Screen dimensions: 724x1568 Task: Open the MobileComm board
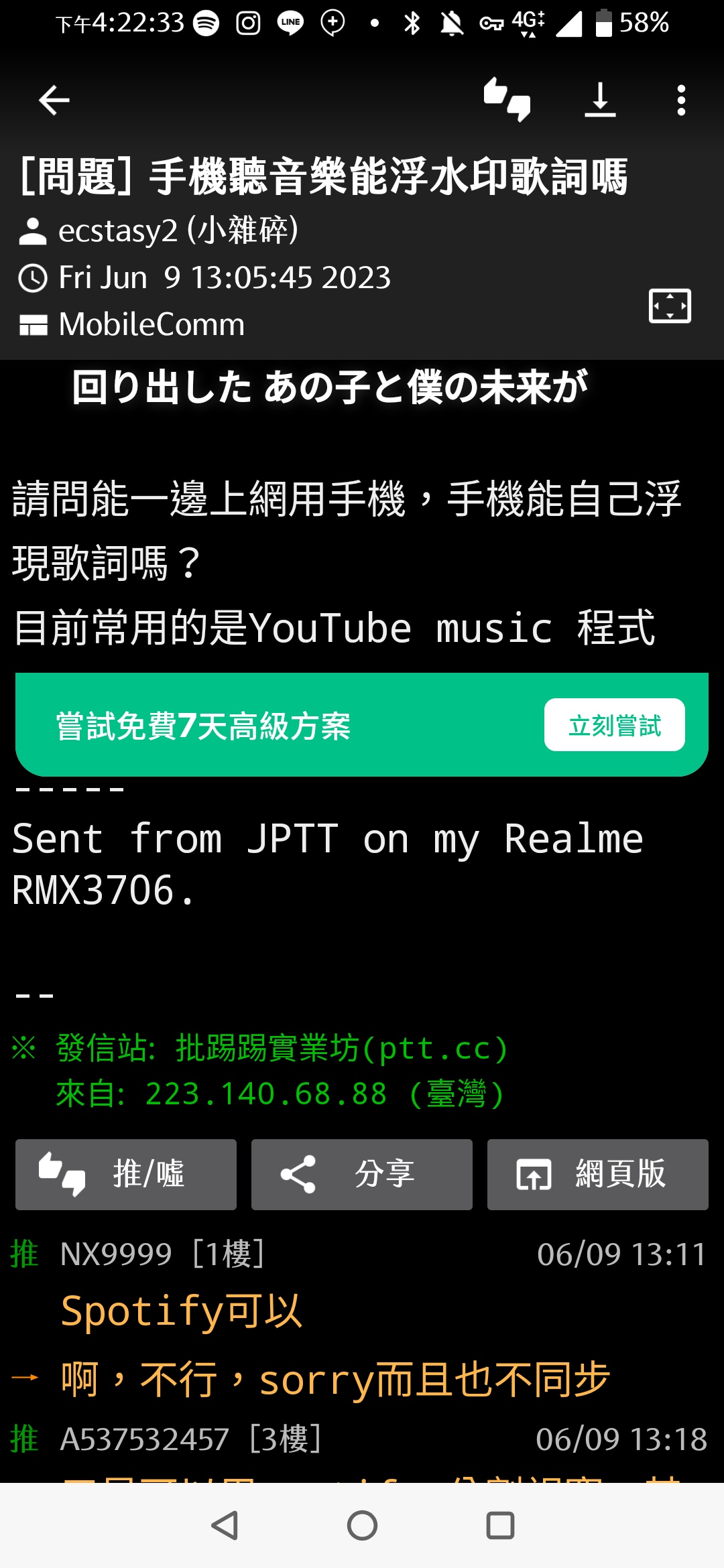coord(152,324)
